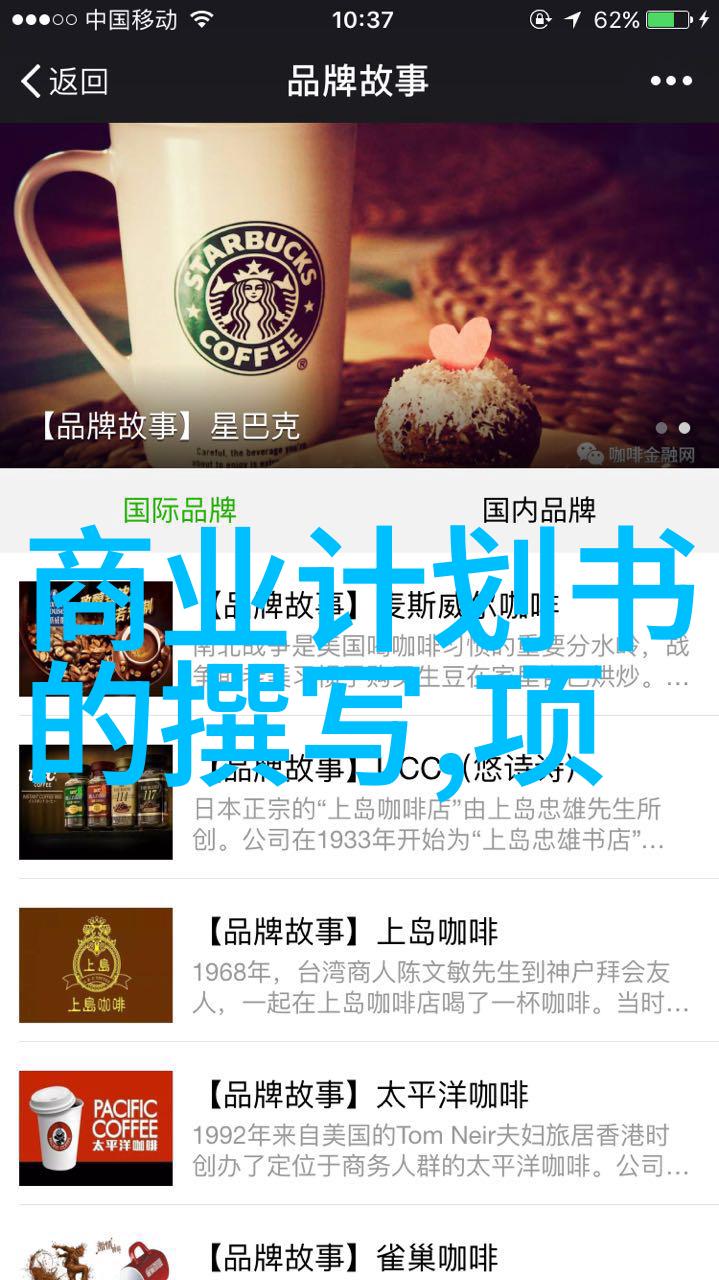Open the 星巴克 brand story banner
Screen dimensions: 719x1280
pyautogui.click(x=359, y=295)
